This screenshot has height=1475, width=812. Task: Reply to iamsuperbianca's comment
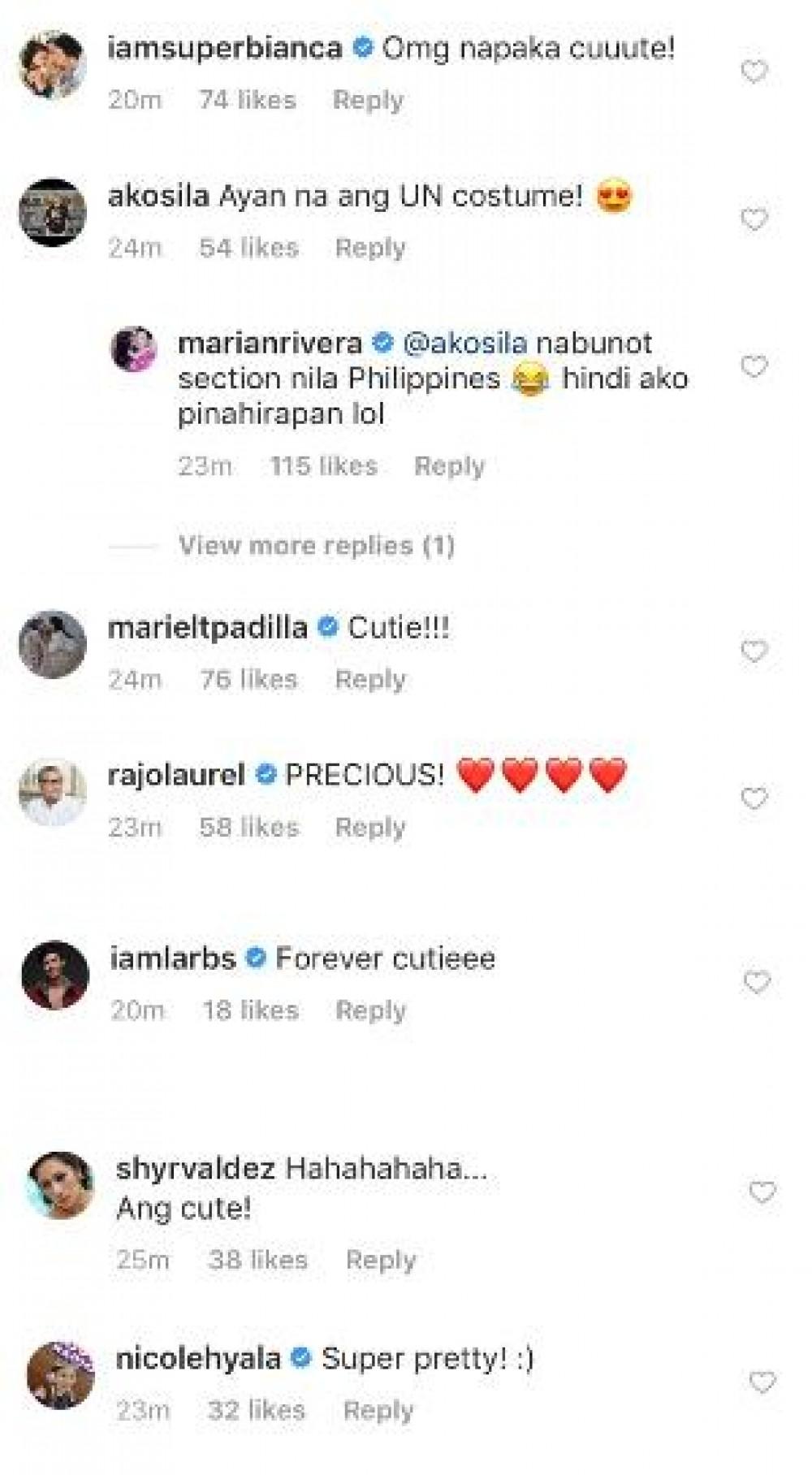[x=368, y=100]
